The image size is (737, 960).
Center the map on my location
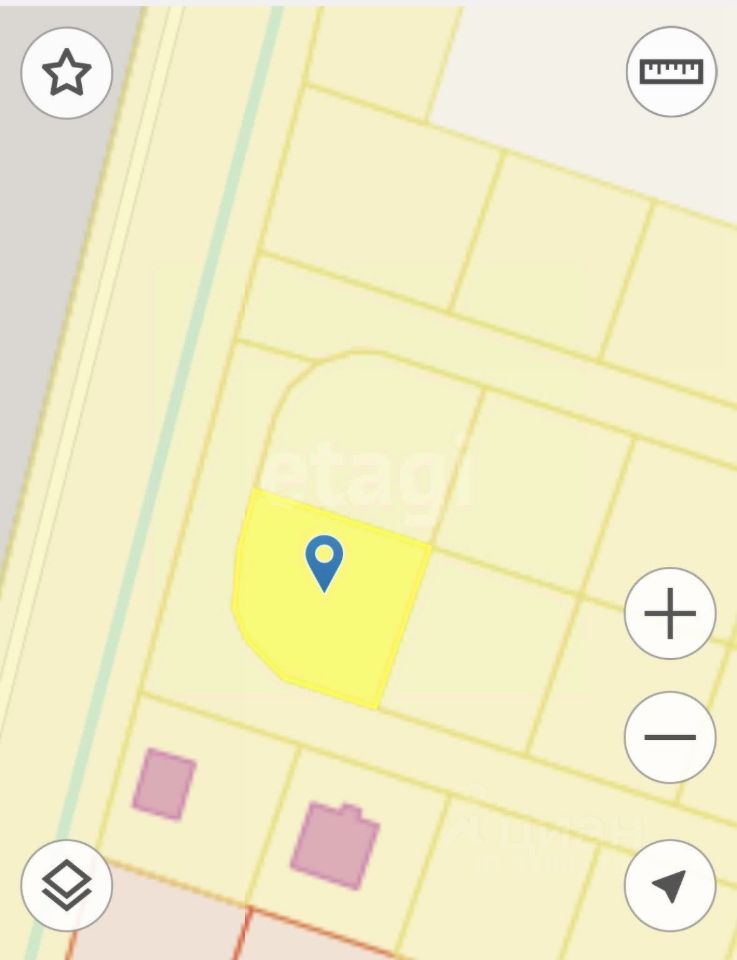pos(670,885)
